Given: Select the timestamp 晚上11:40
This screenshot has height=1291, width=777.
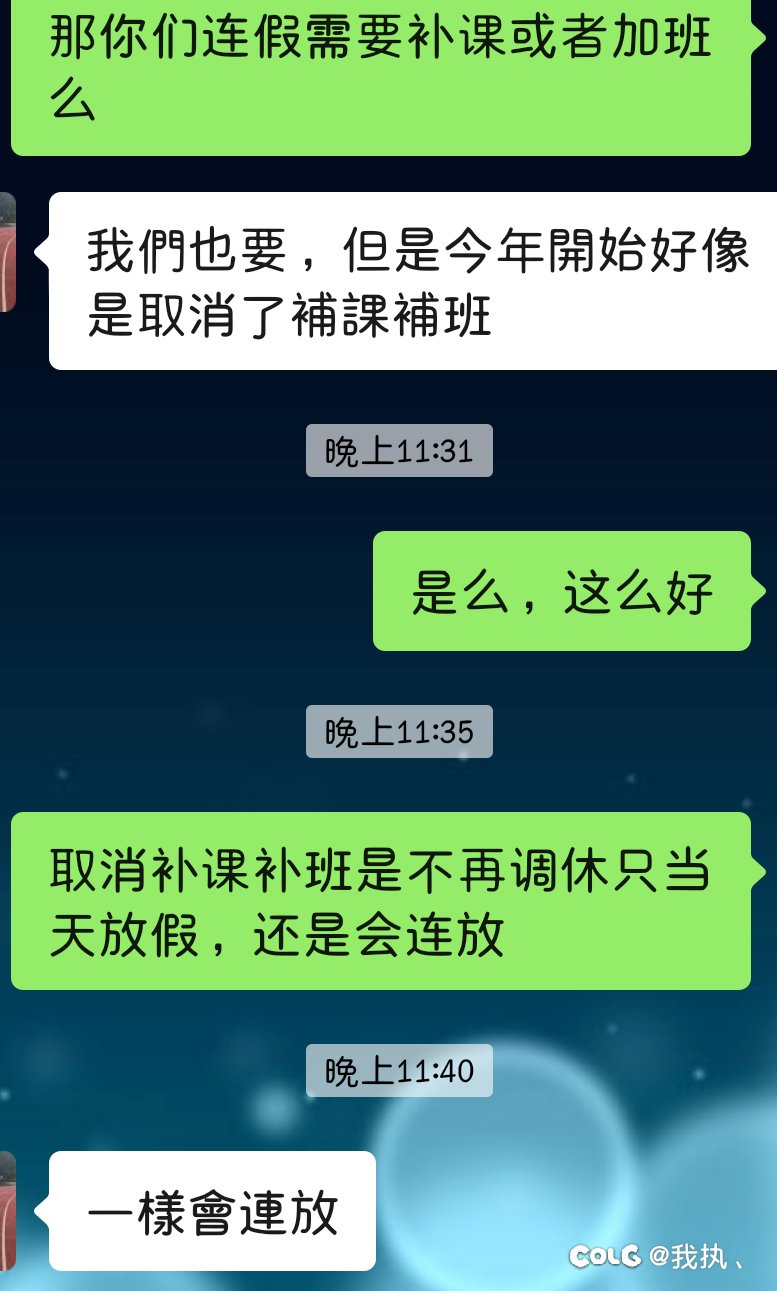Looking at the screenshot, I should coord(398,1070).
